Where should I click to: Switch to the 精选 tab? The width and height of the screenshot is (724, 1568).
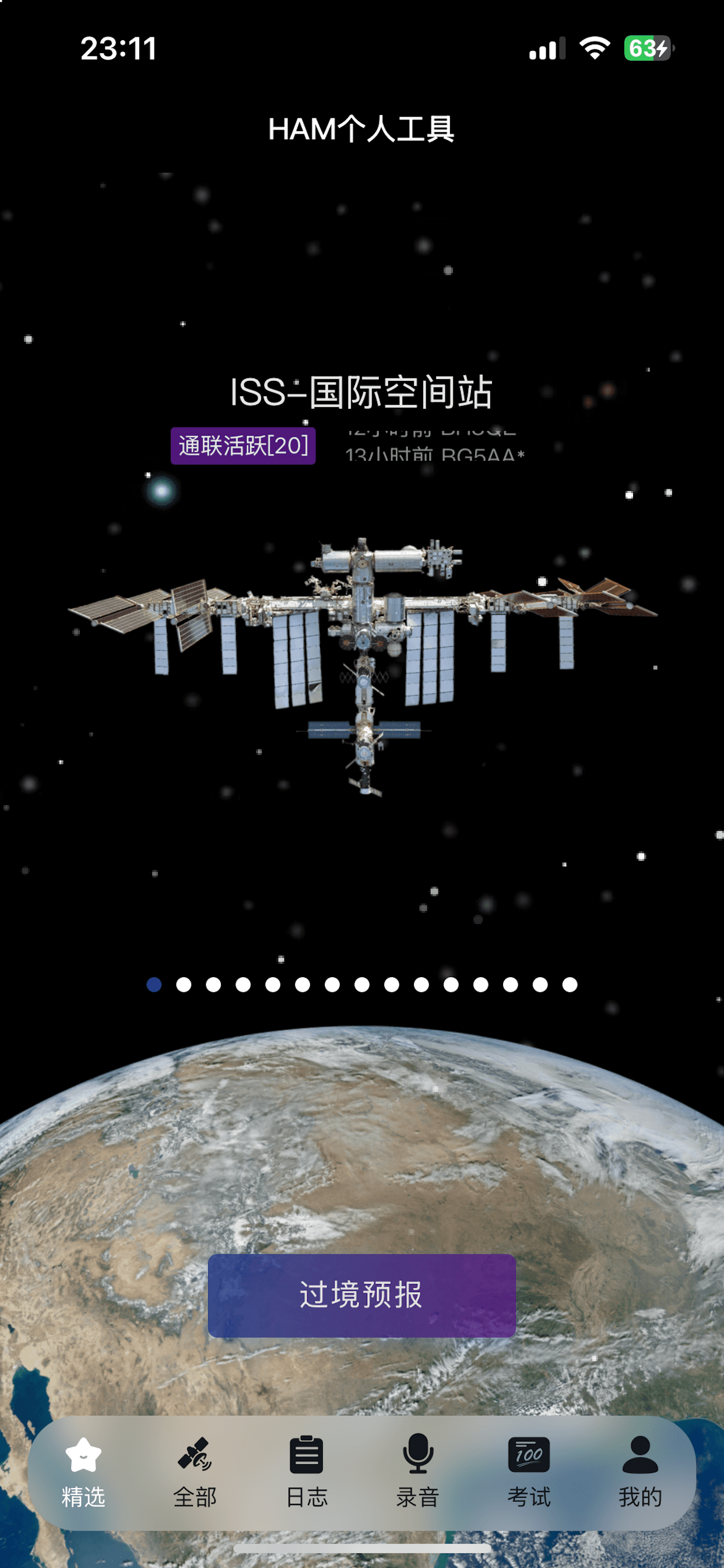[83, 1471]
